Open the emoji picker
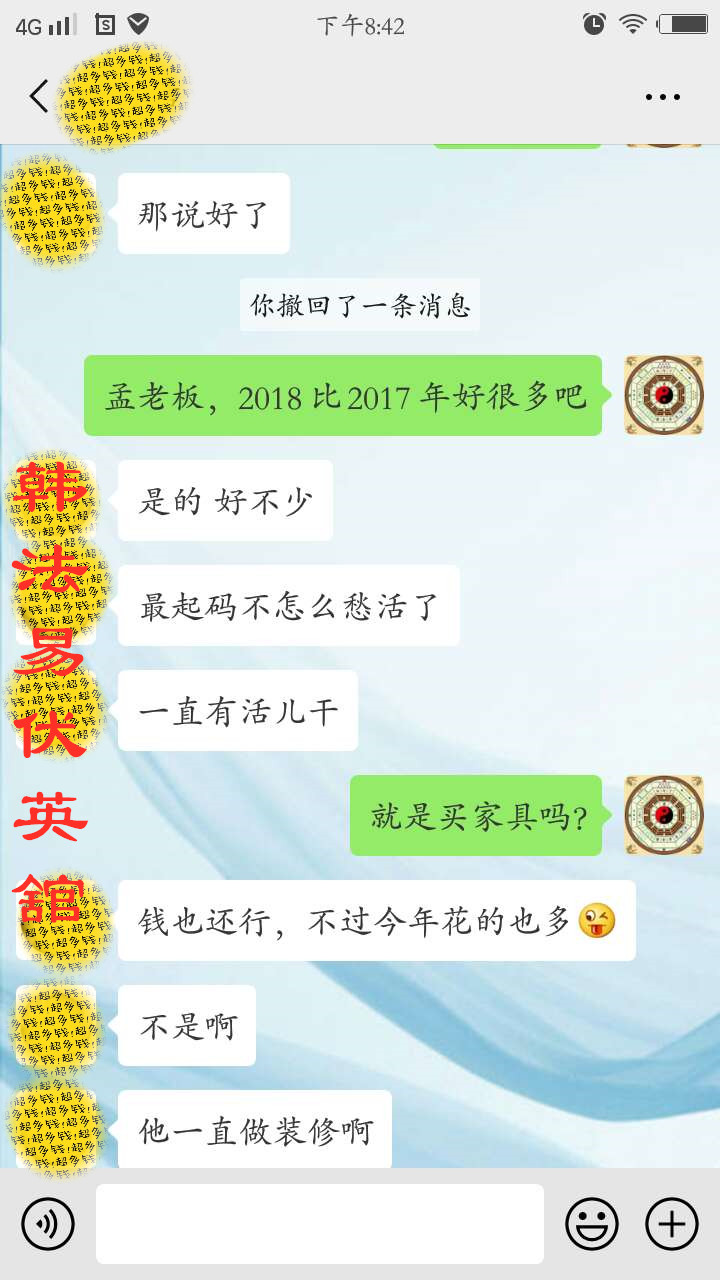720x1280 pixels. pyautogui.click(x=592, y=1223)
